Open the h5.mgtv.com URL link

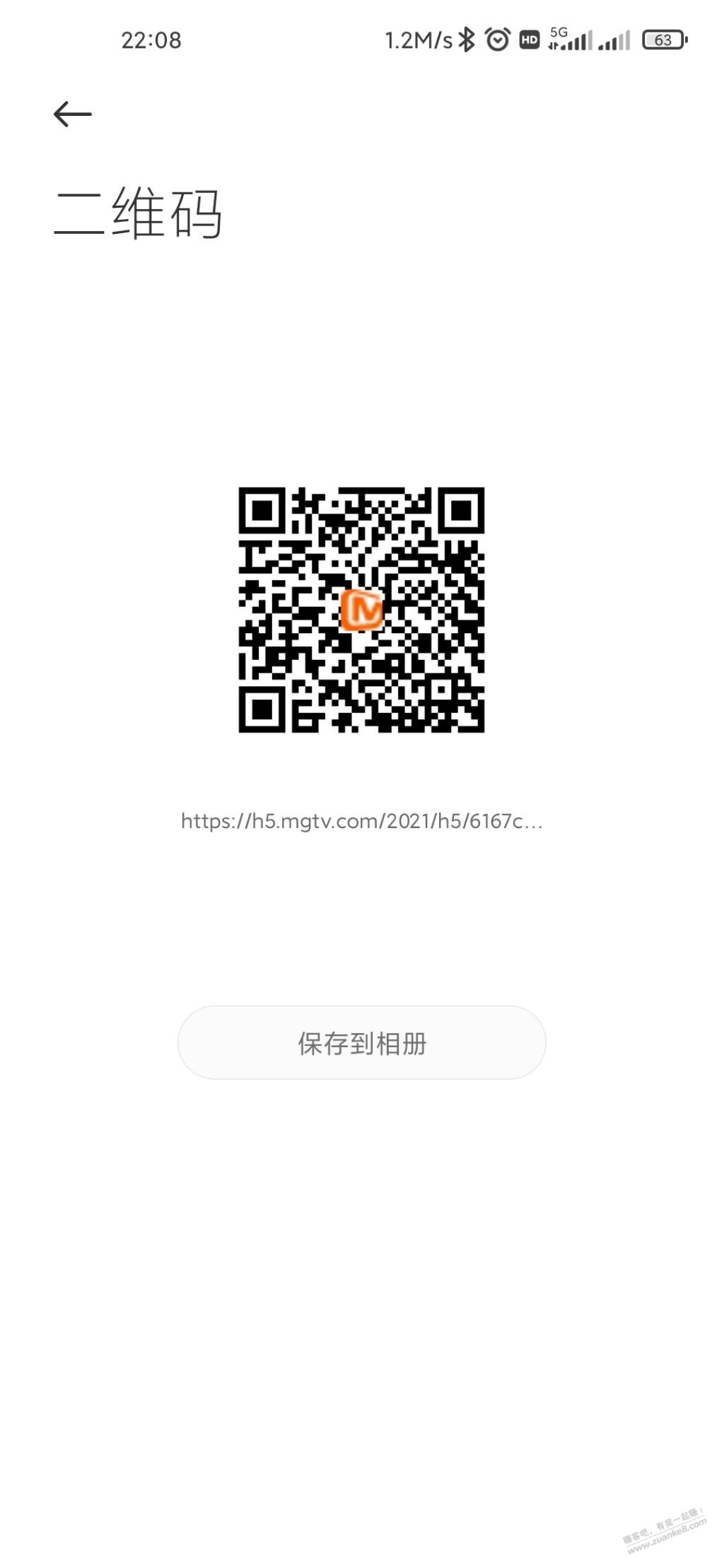pos(361,821)
